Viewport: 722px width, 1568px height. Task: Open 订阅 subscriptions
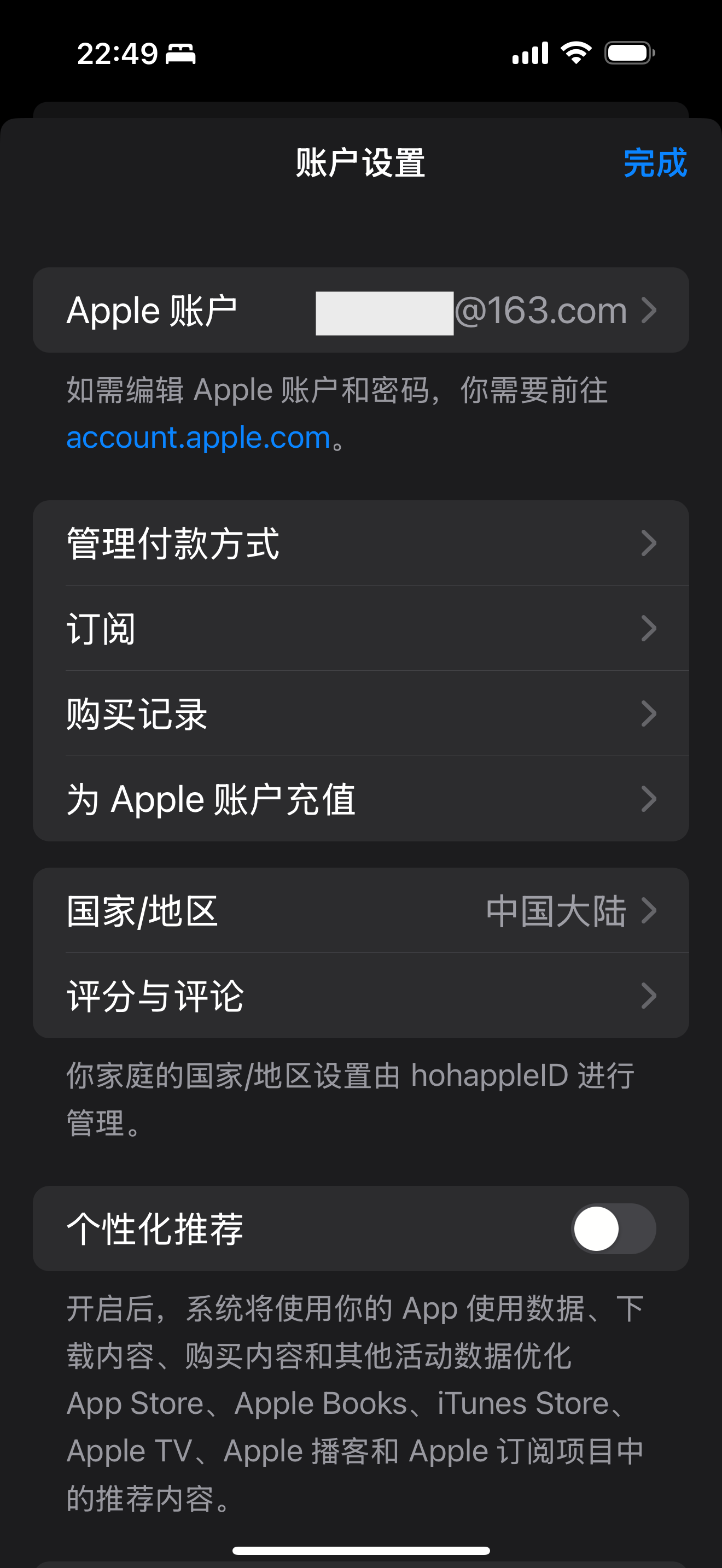pyautogui.click(x=360, y=628)
